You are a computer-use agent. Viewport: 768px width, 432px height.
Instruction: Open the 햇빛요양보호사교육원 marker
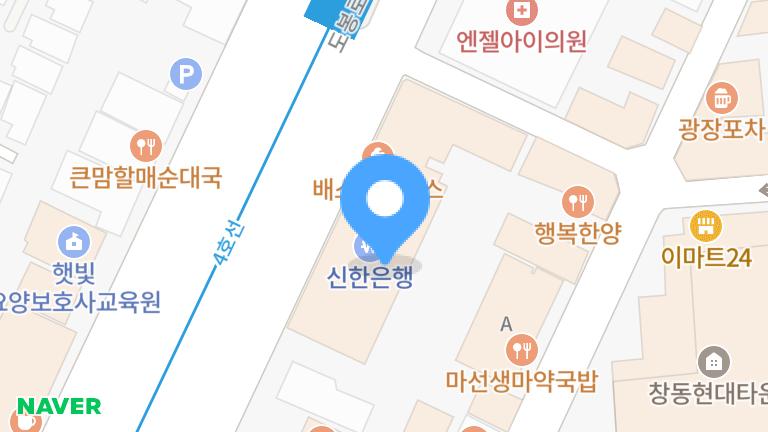75,241
